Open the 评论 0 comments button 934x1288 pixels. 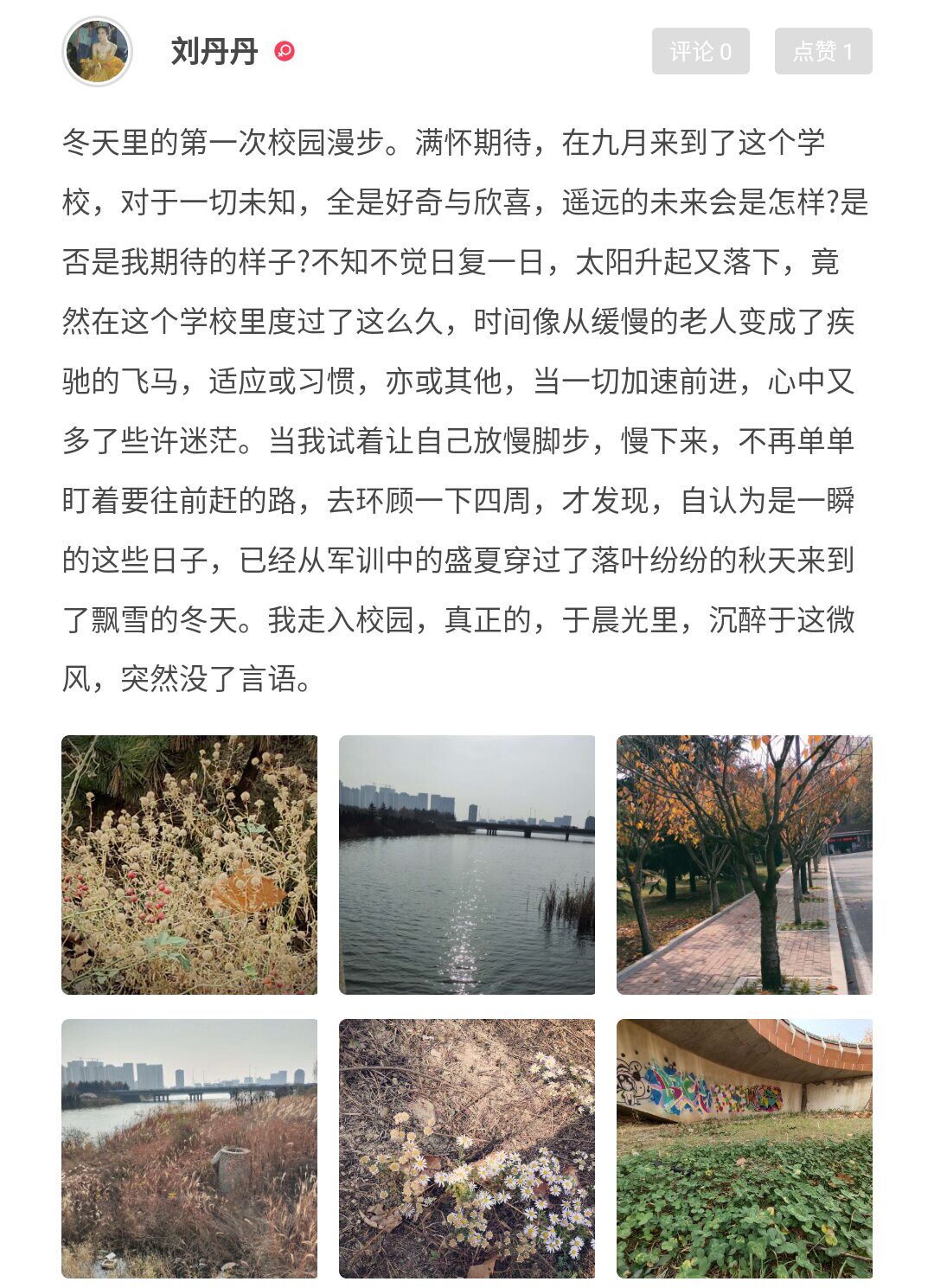click(x=700, y=51)
